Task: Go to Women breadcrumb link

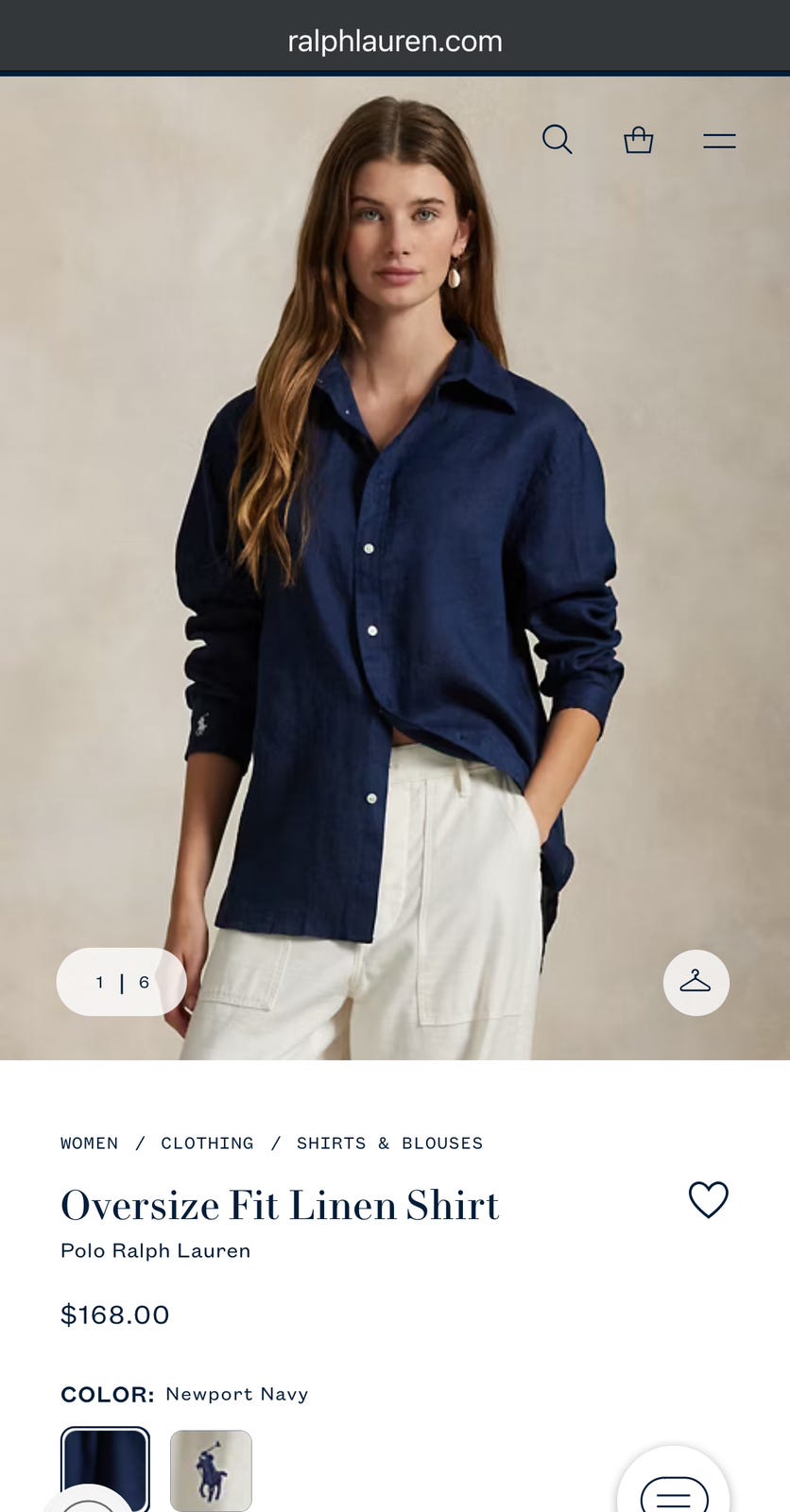Action: click(90, 1143)
